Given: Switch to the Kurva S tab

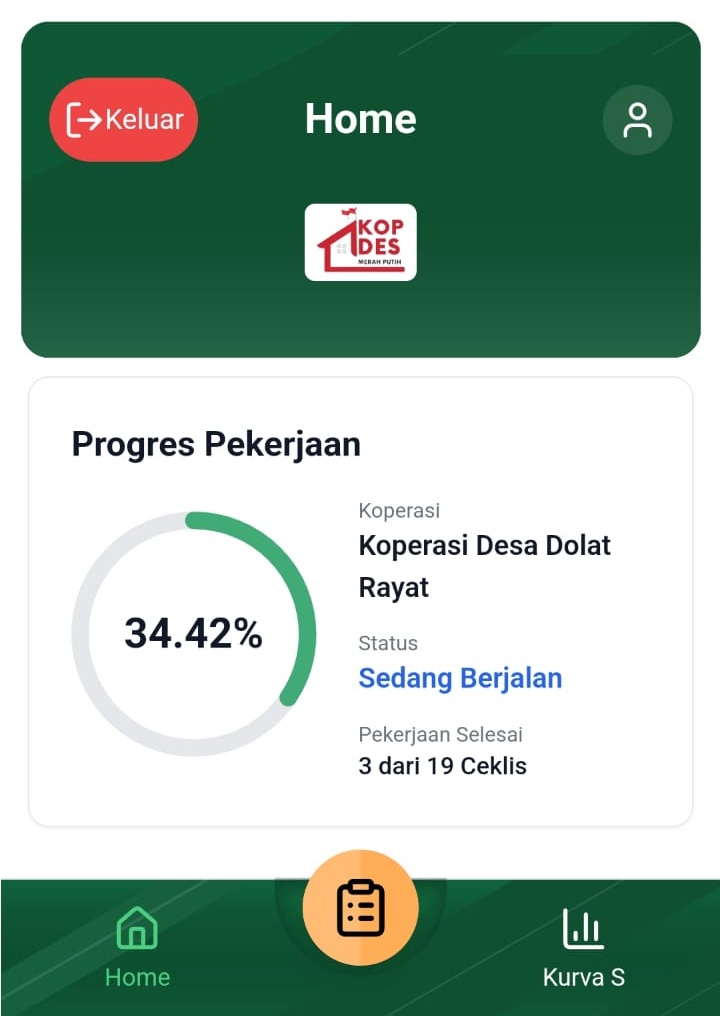Looking at the screenshot, I should click(584, 948).
